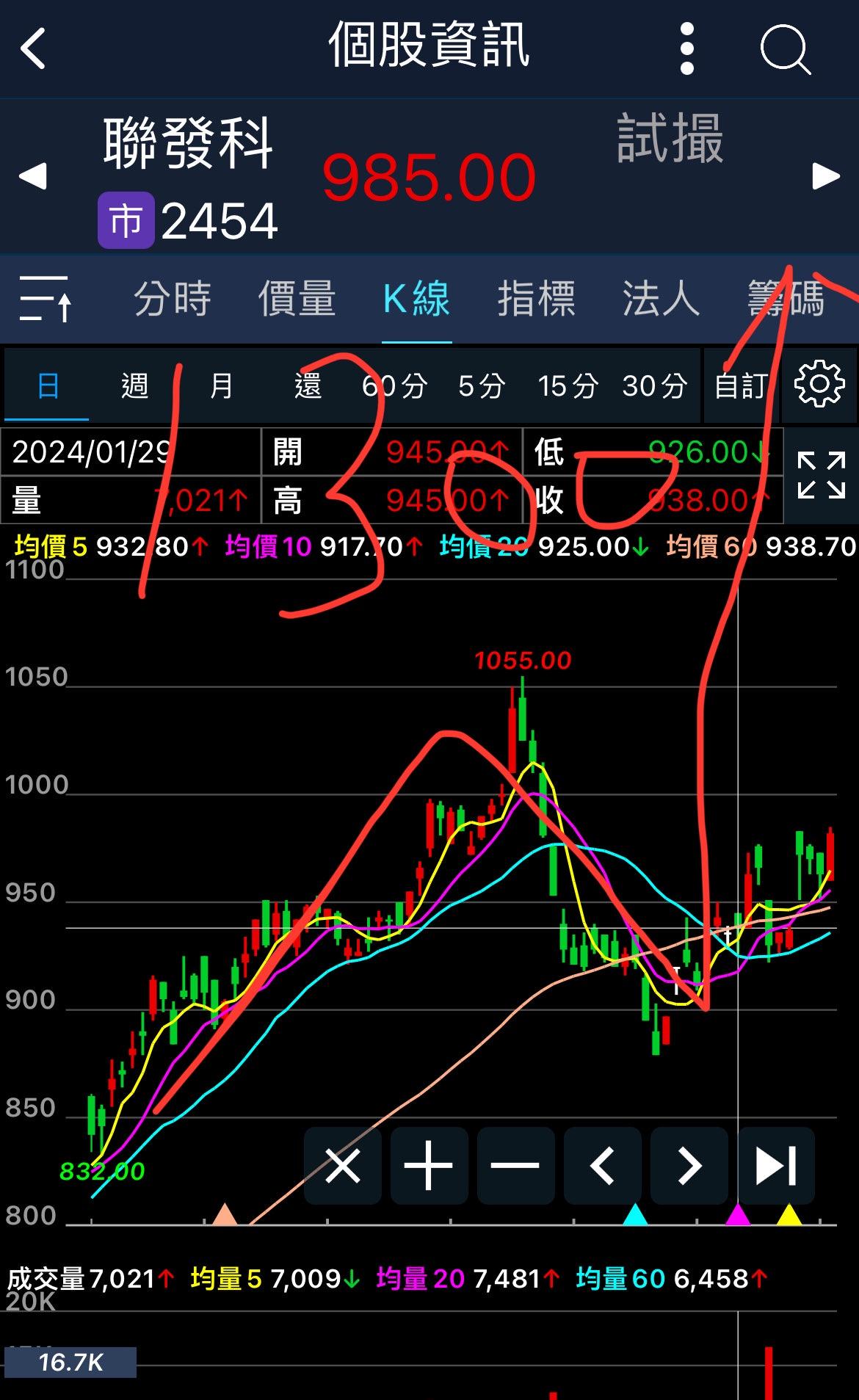Select the 週 weekly chart period

(135, 385)
